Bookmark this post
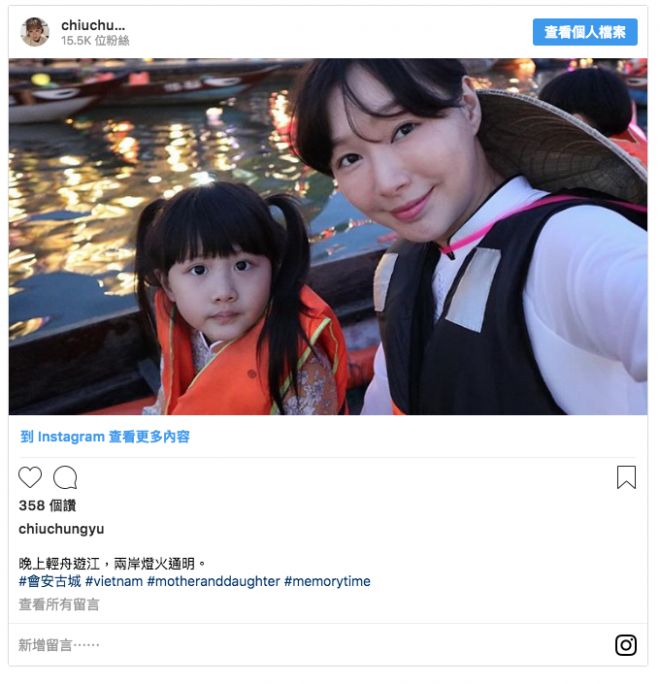This screenshot has height=684, width=660. click(626, 478)
